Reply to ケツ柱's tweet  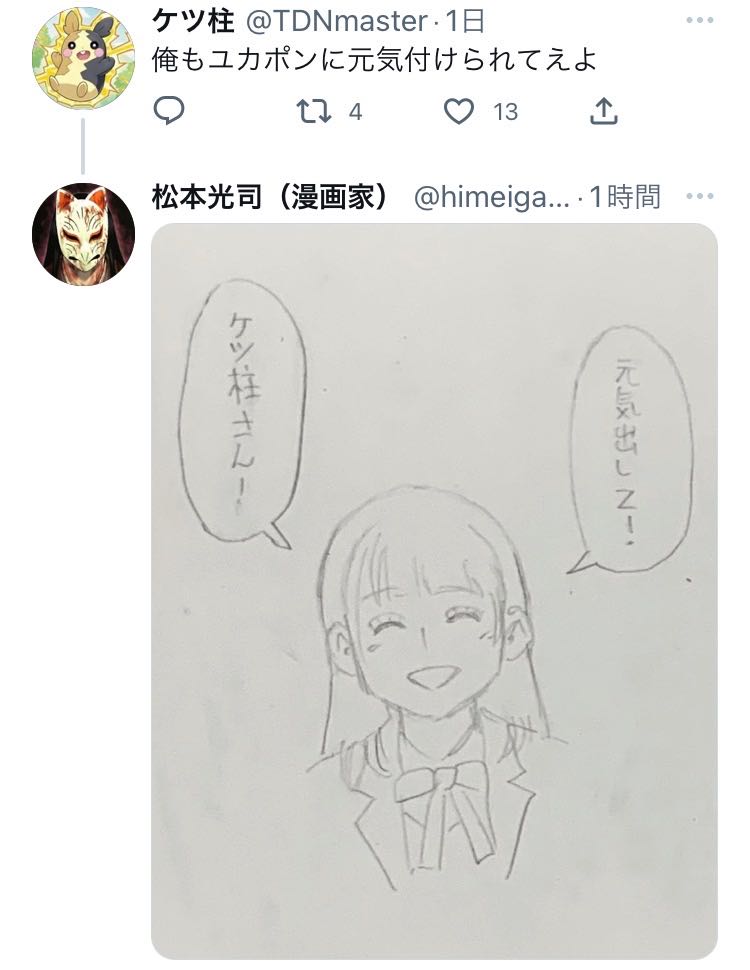tap(170, 112)
